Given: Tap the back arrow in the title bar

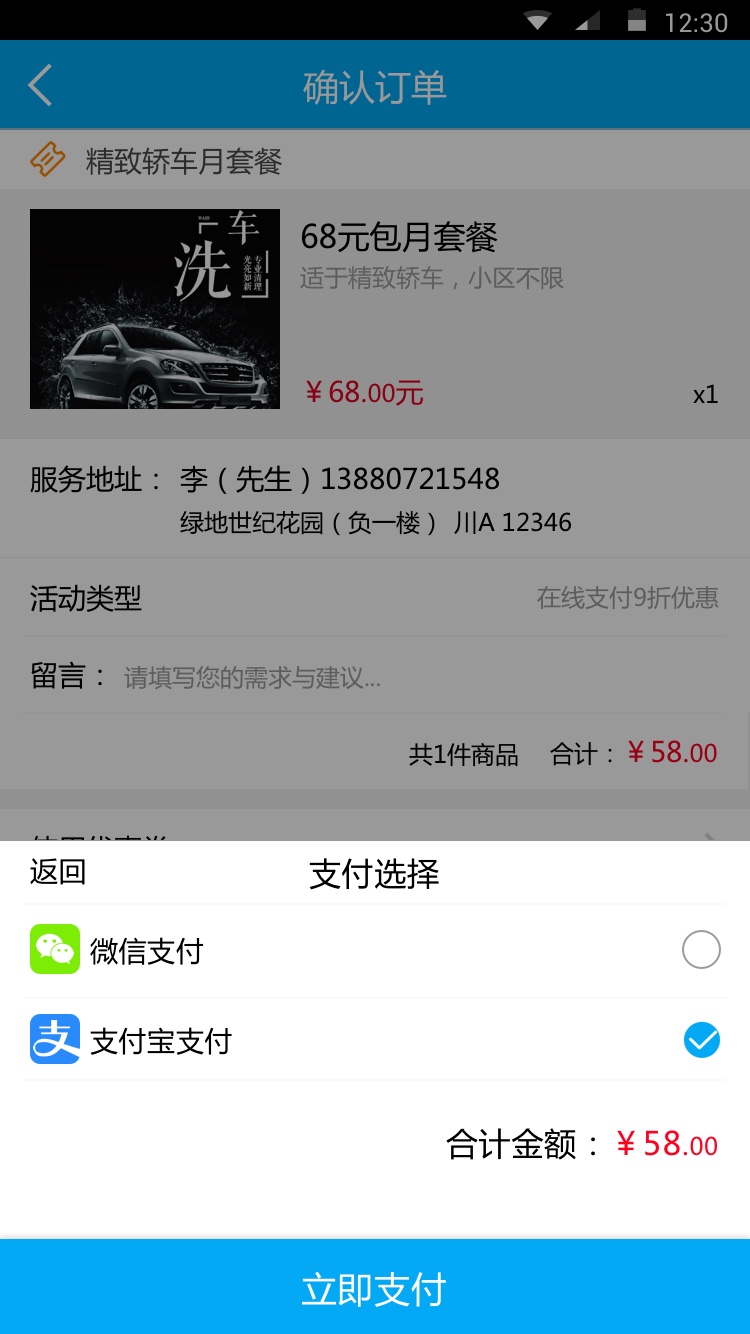Looking at the screenshot, I should point(40,85).
